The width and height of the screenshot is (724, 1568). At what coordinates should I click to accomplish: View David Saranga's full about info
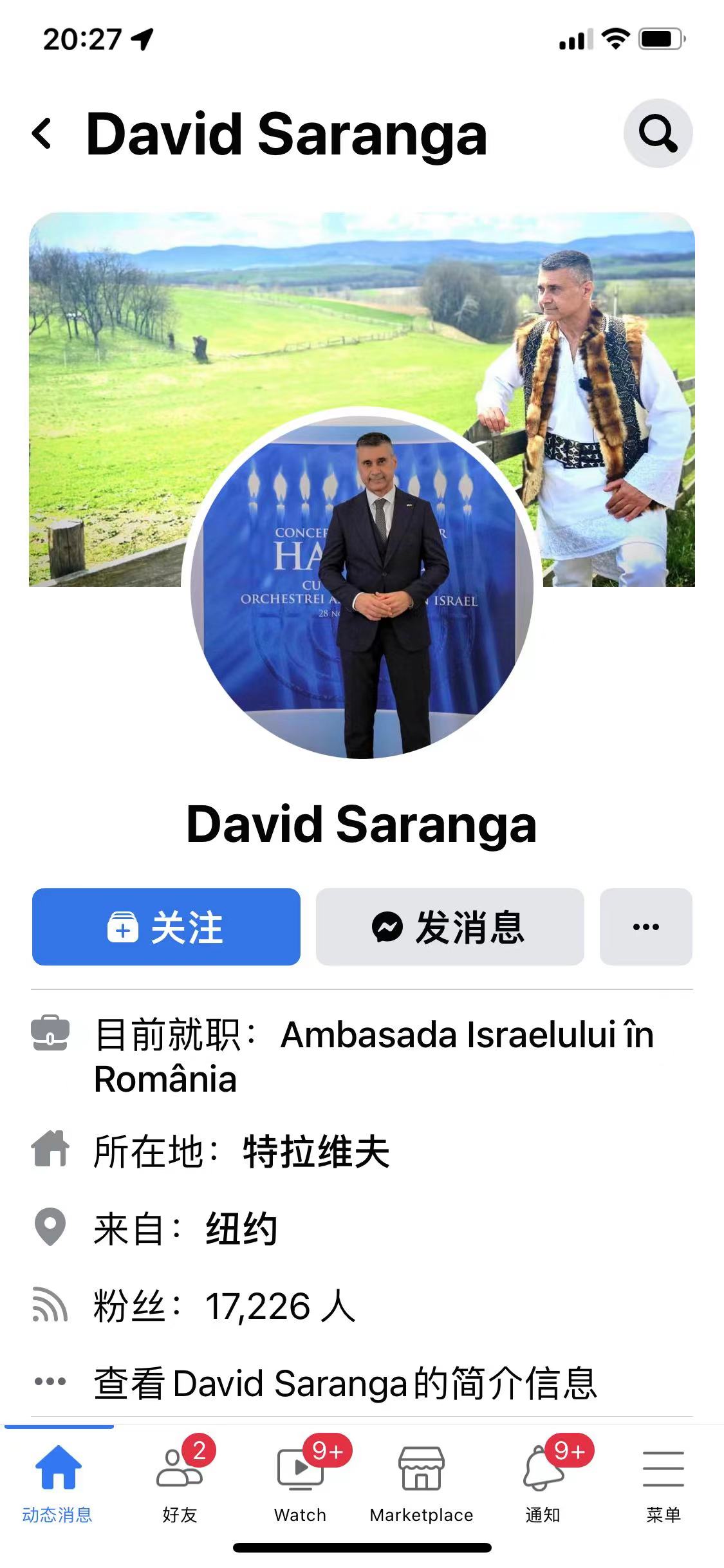[x=345, y=1383]
